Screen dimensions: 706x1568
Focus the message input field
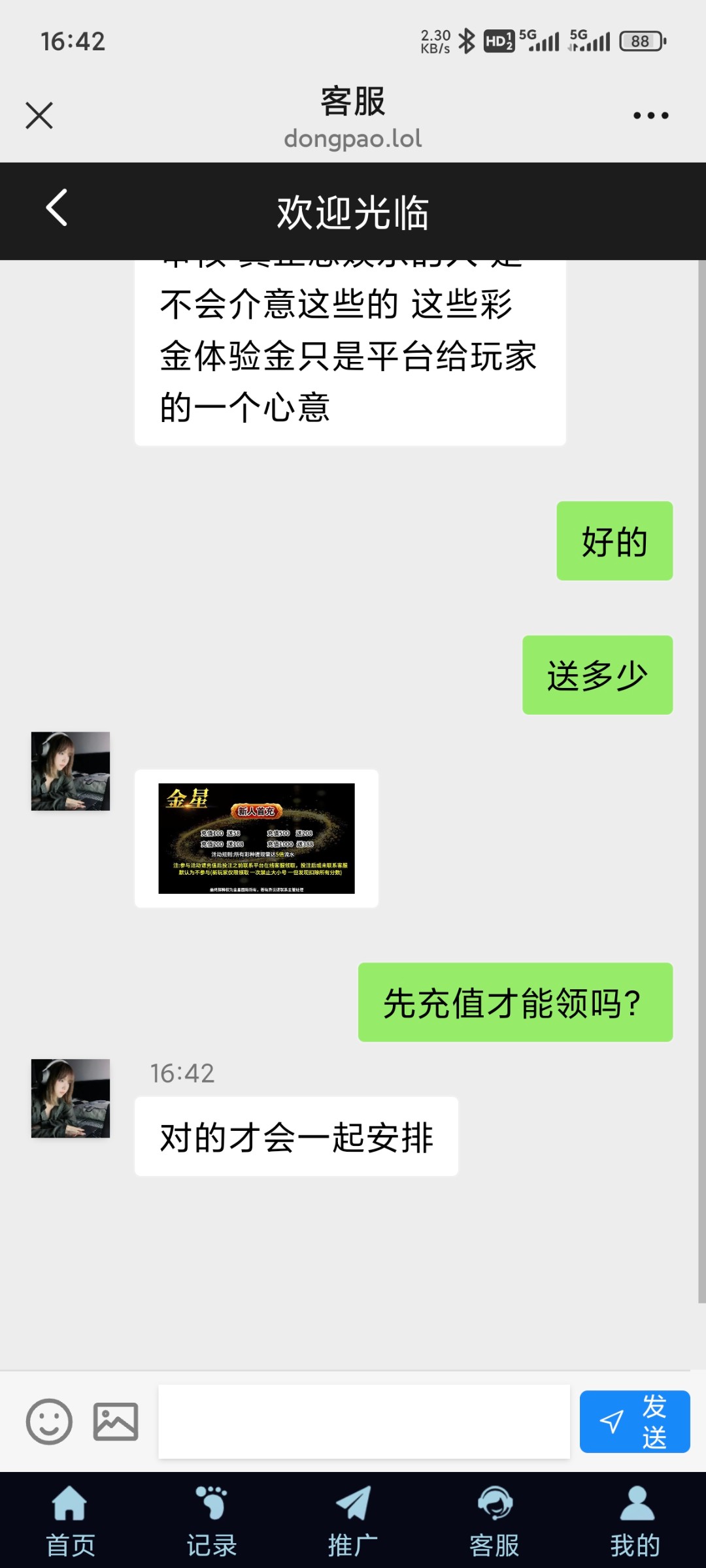(364, 1421)
